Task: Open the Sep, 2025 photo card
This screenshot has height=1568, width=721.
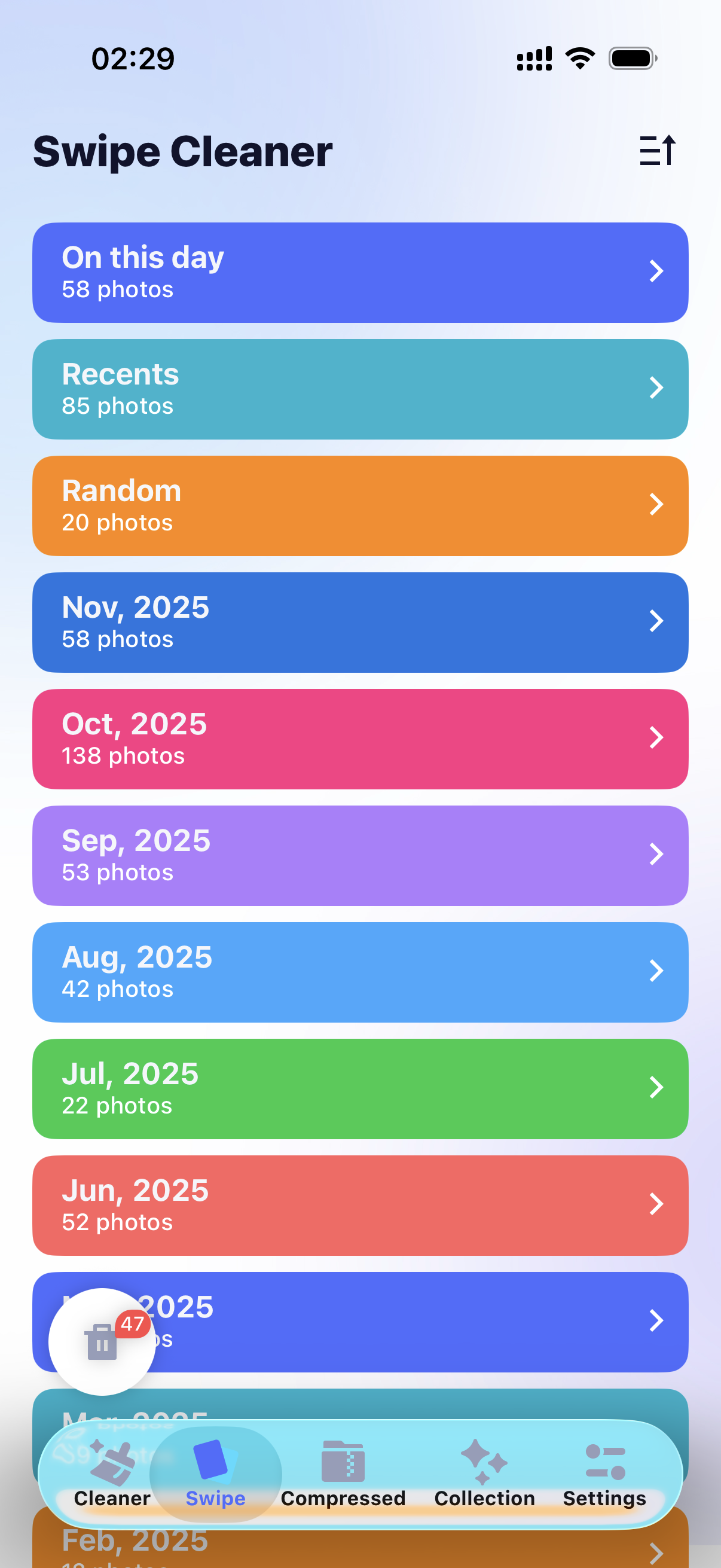Action: coord(360,855)
